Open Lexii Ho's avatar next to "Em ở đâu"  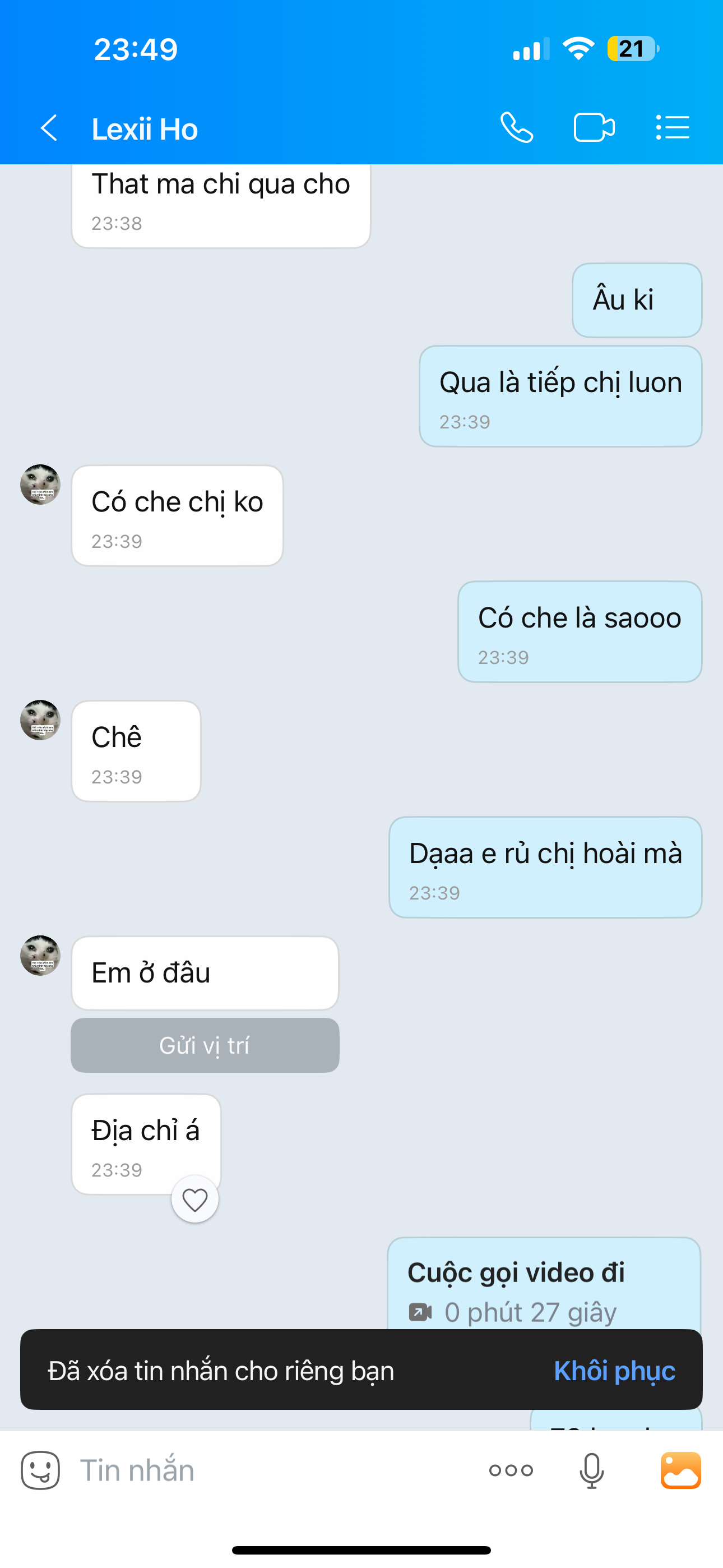tap(40, 955)
